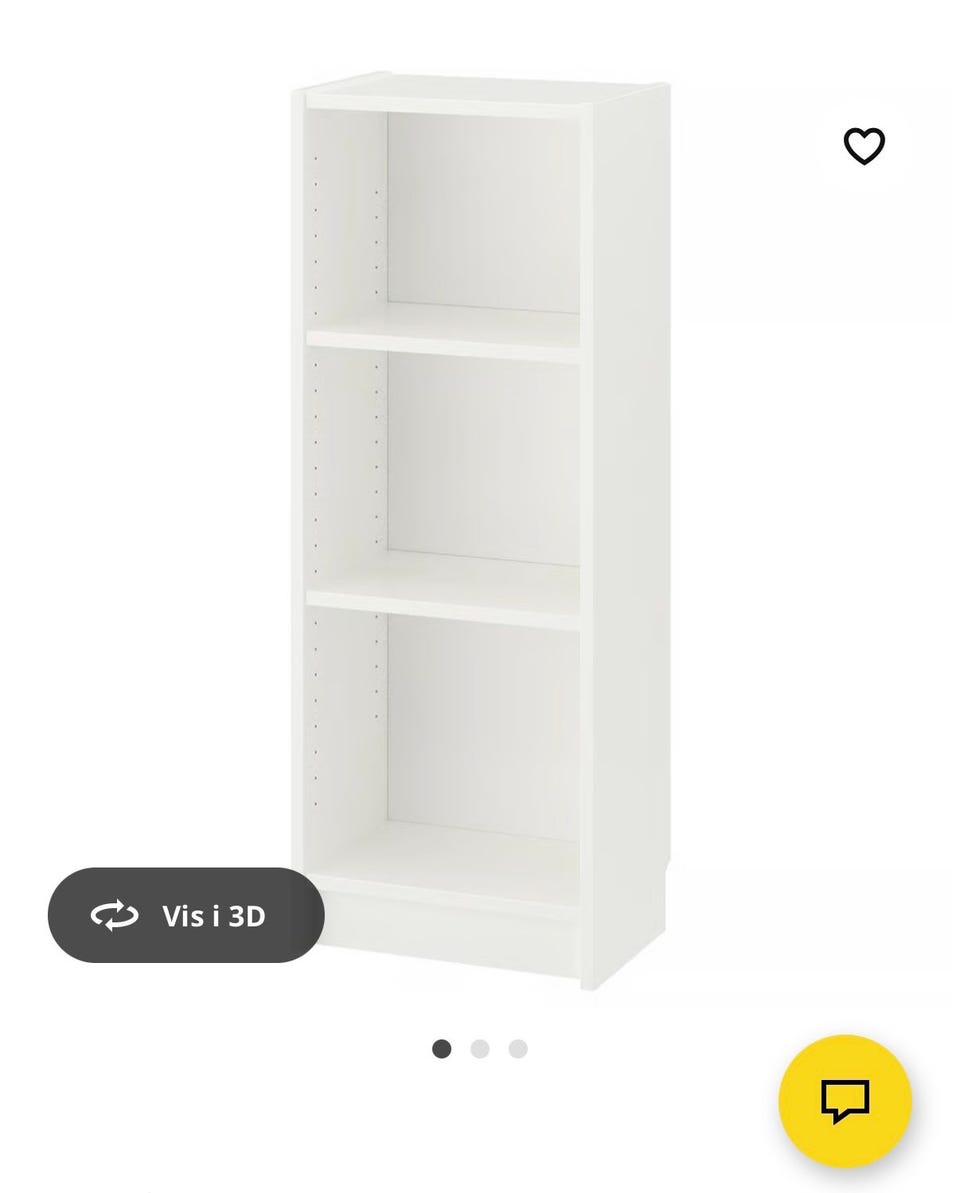Image resolution: width=960 pixels, height=1193 pixels.
Task: Add the shelf to your wishlist via the heart
Action: [864, 145]
